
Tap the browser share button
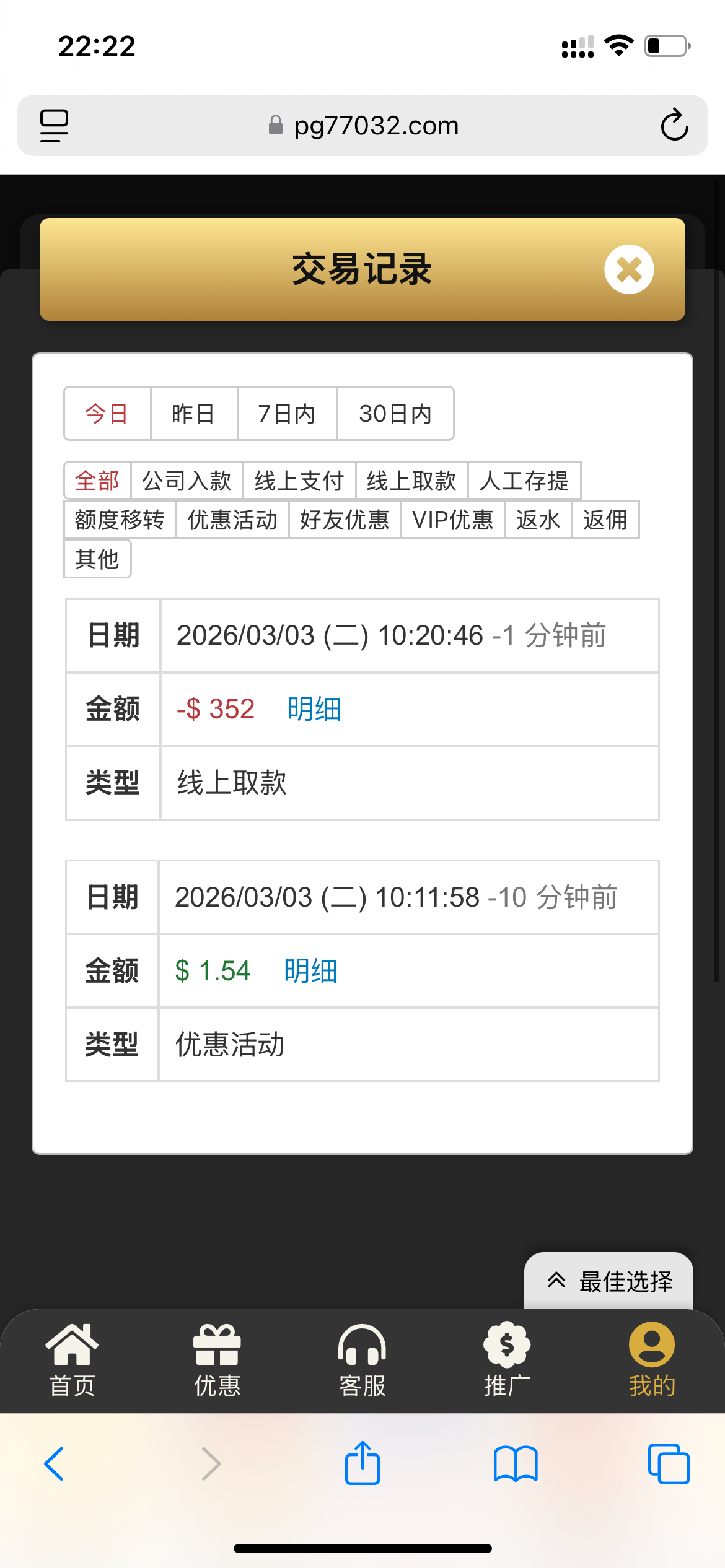[x=362, y=1463]
